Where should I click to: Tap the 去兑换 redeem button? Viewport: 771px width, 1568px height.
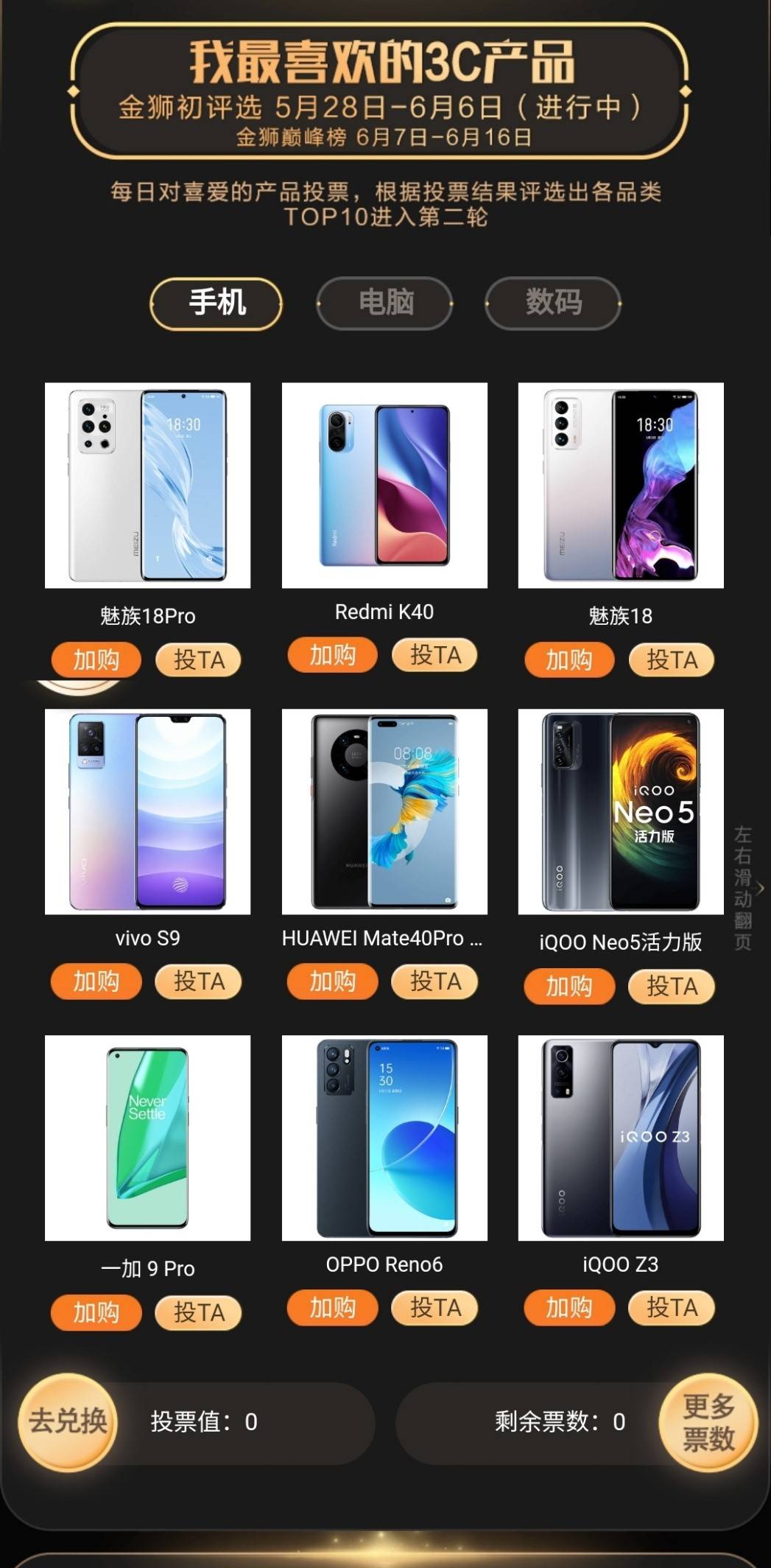click(x=68, y=1421)
